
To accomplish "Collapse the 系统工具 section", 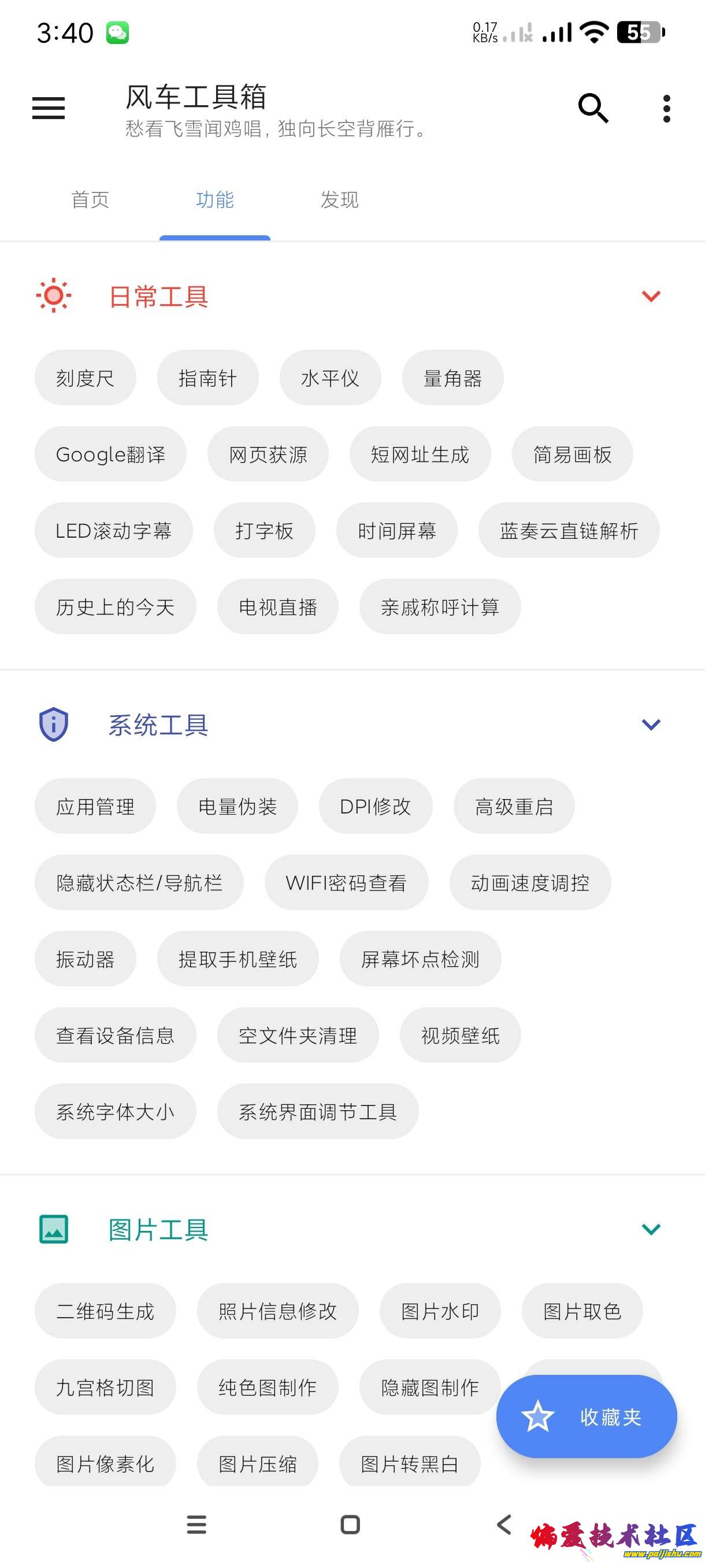I will pyautogui.click(x=651, y=724).
